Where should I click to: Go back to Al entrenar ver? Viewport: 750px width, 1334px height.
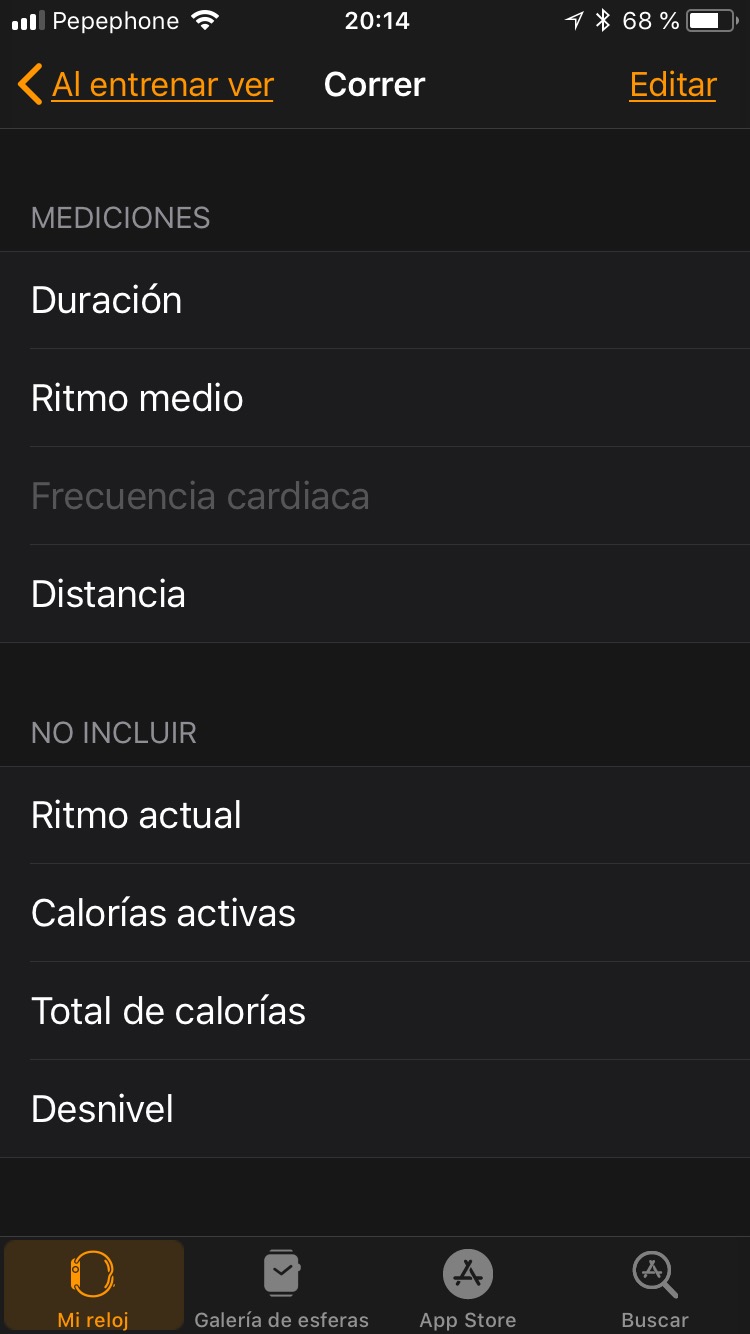coord(146,85)
